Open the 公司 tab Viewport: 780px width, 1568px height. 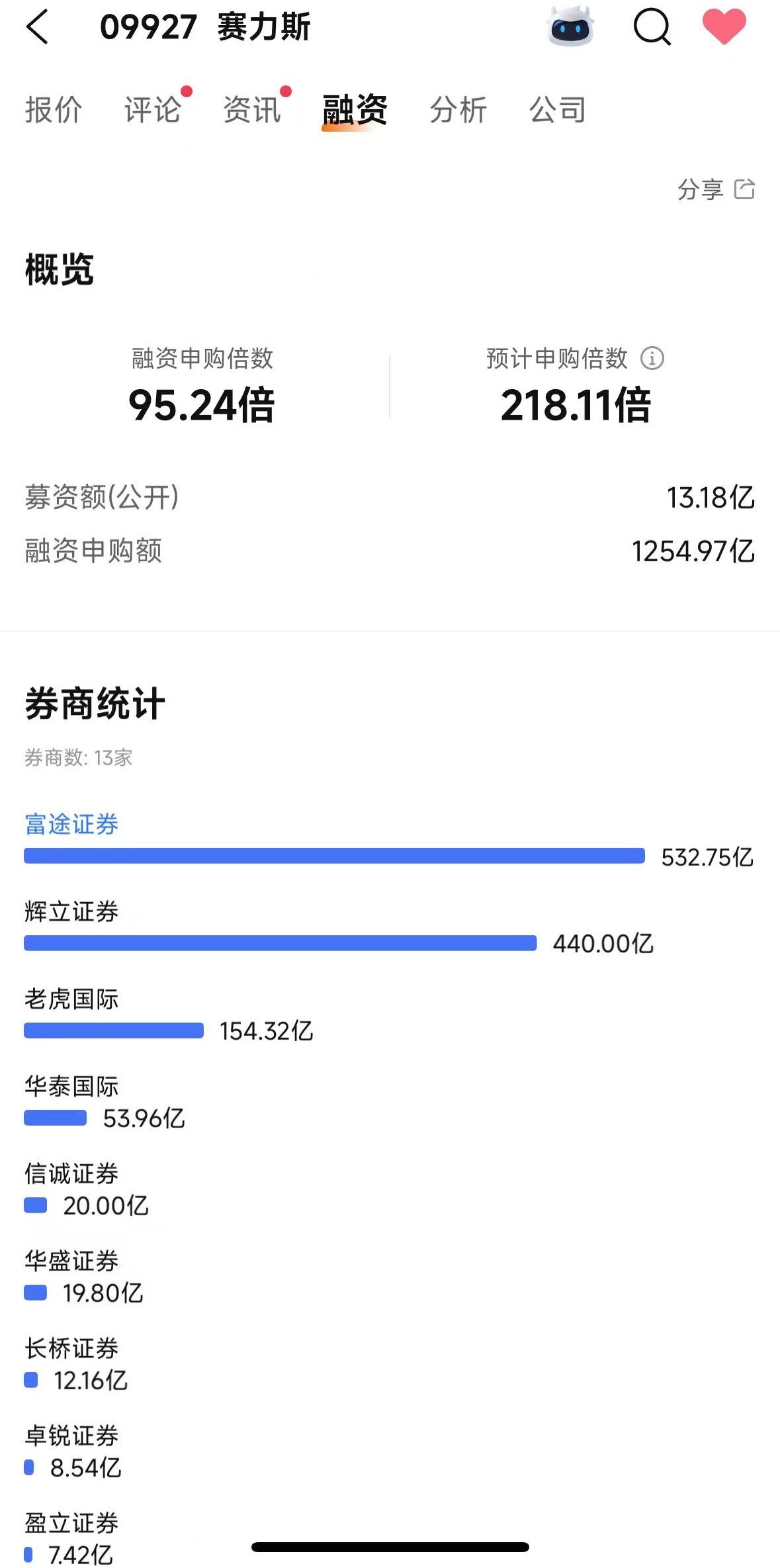(x=558, y=110)
